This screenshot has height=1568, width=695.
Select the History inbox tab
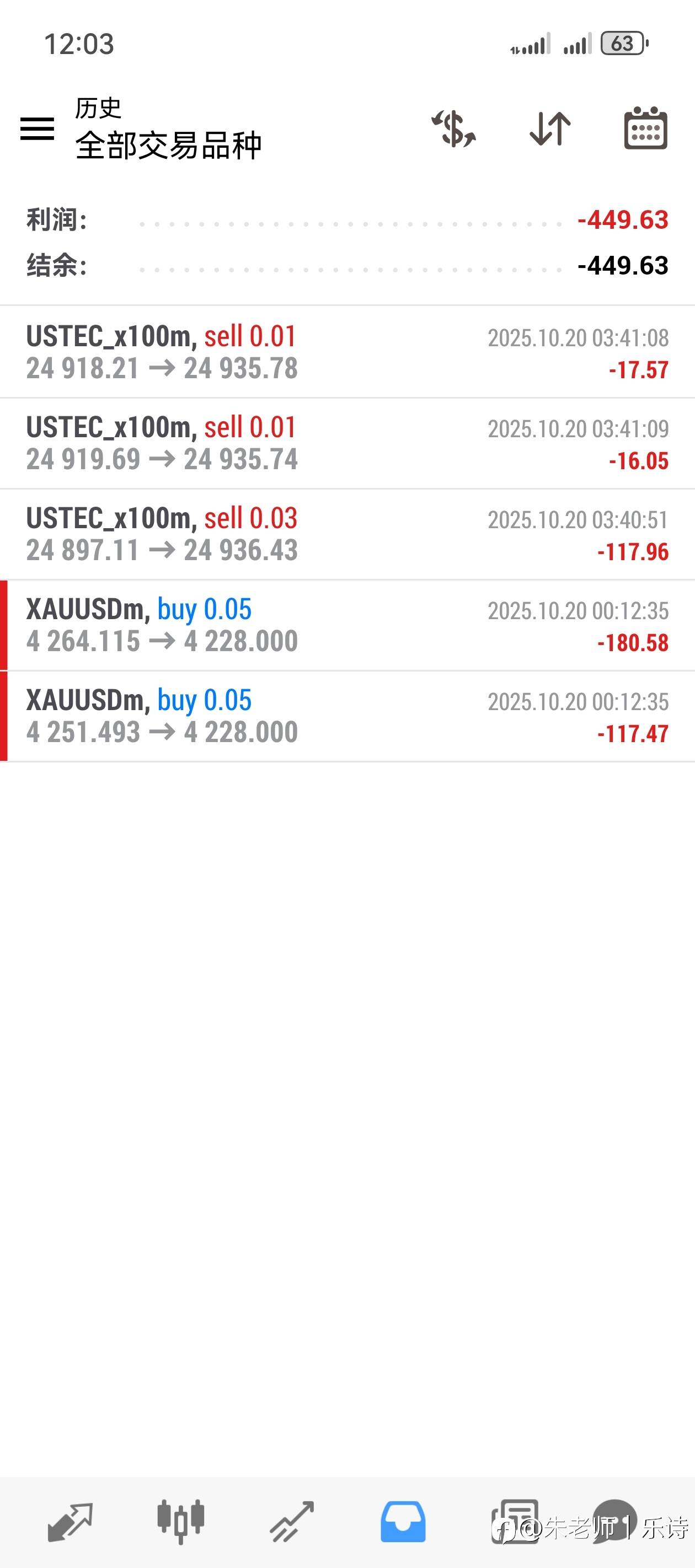click(403, 1522)
